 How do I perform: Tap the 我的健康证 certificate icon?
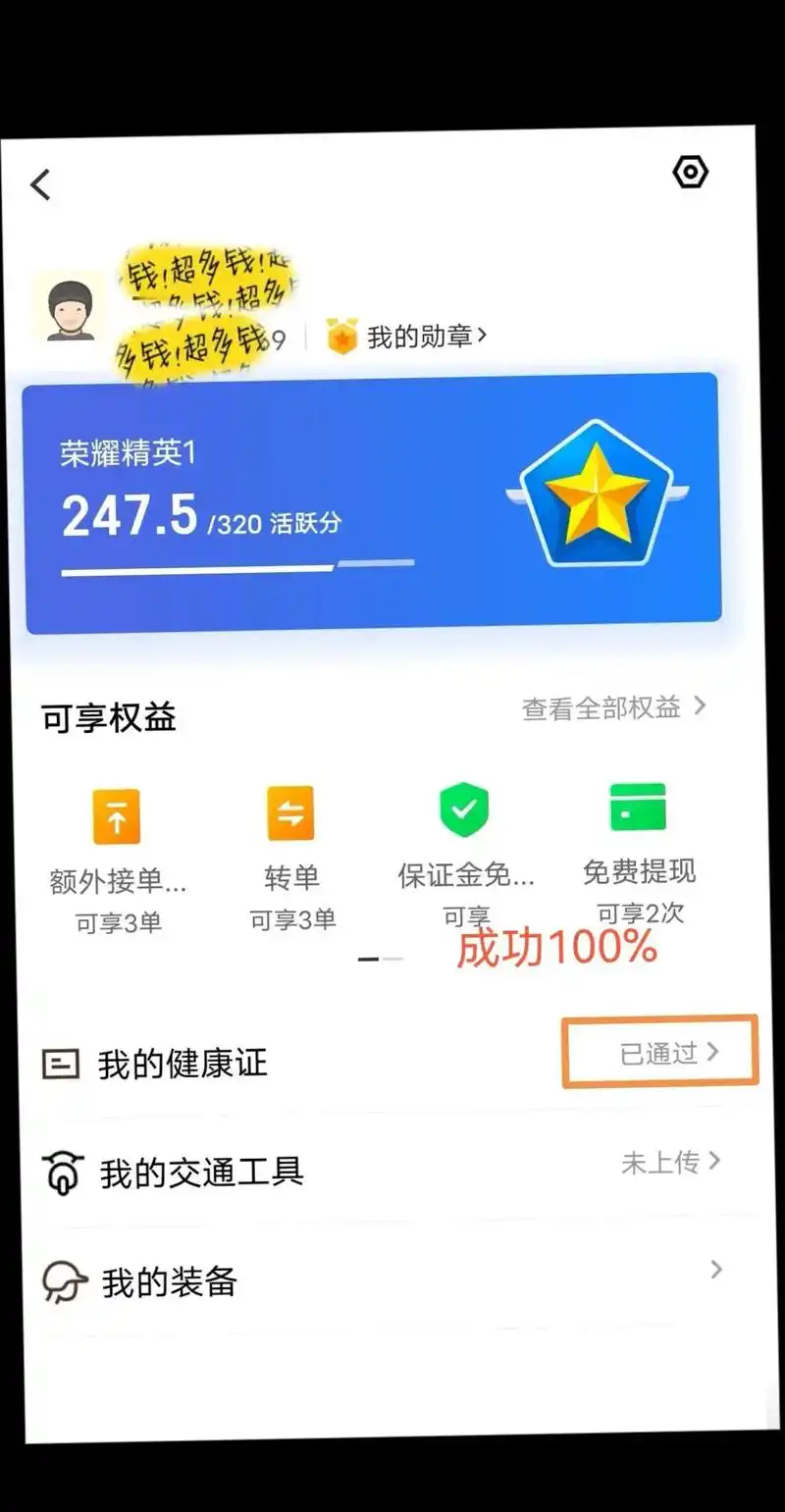coord(61,1063)
